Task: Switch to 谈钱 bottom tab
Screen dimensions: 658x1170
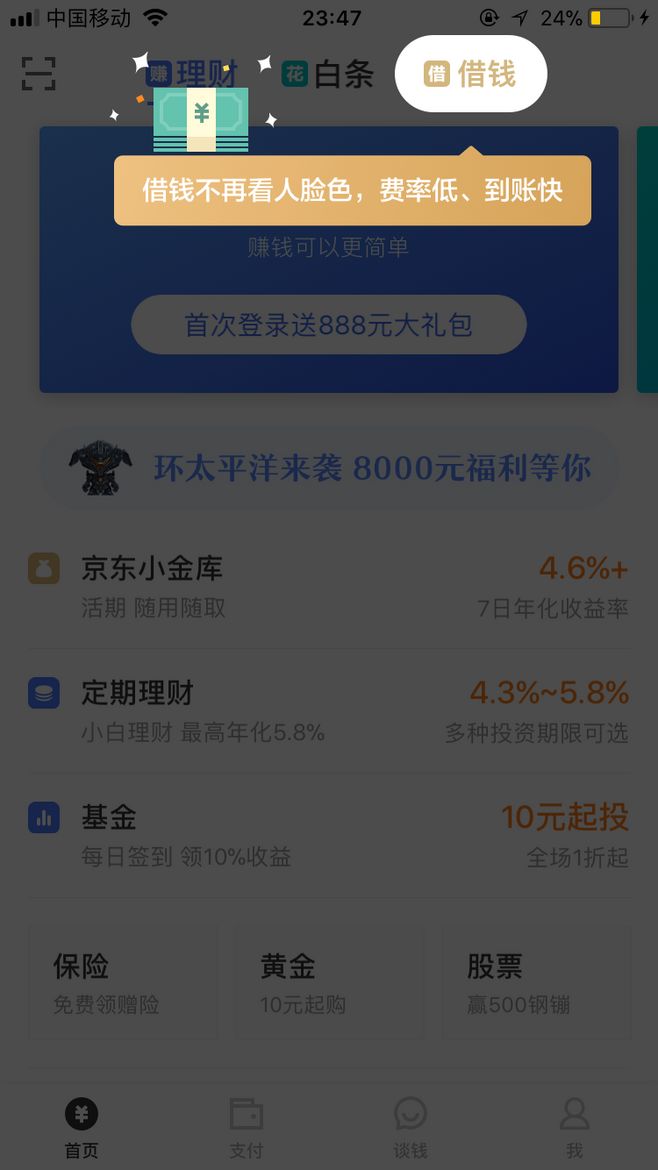Action: tap(410, 1127)
